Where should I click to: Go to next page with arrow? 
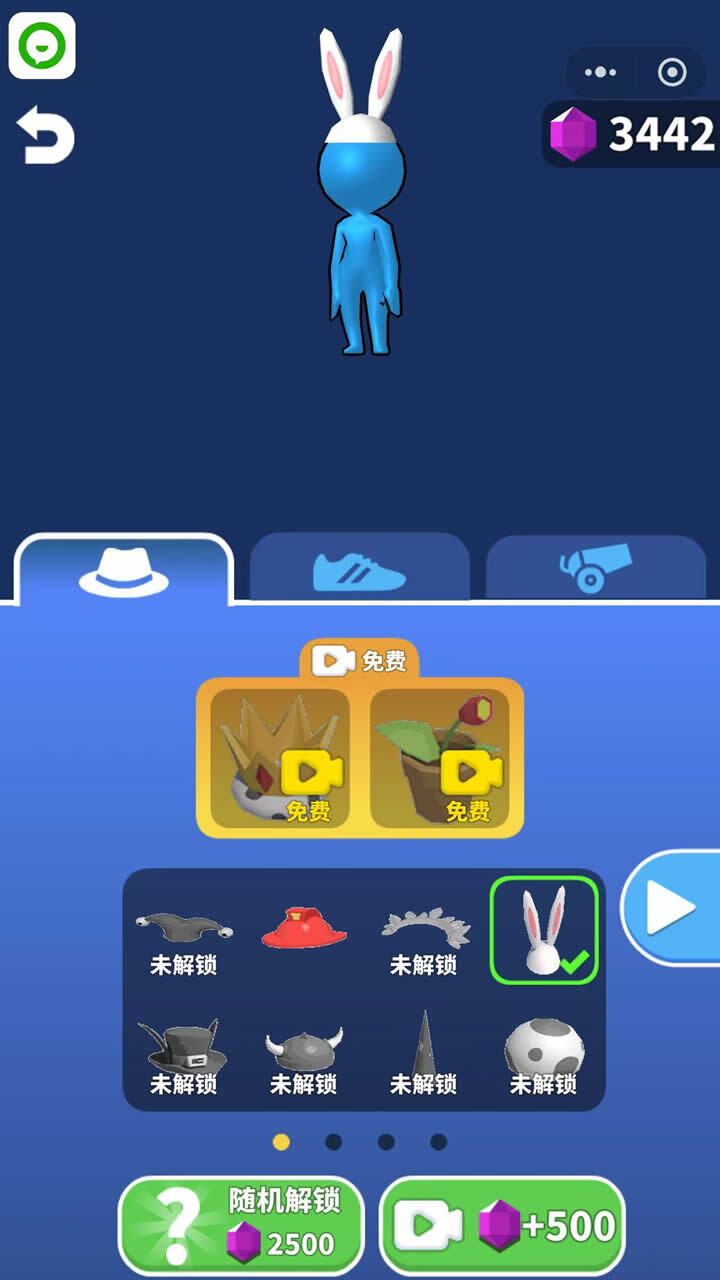pos(670,908)
